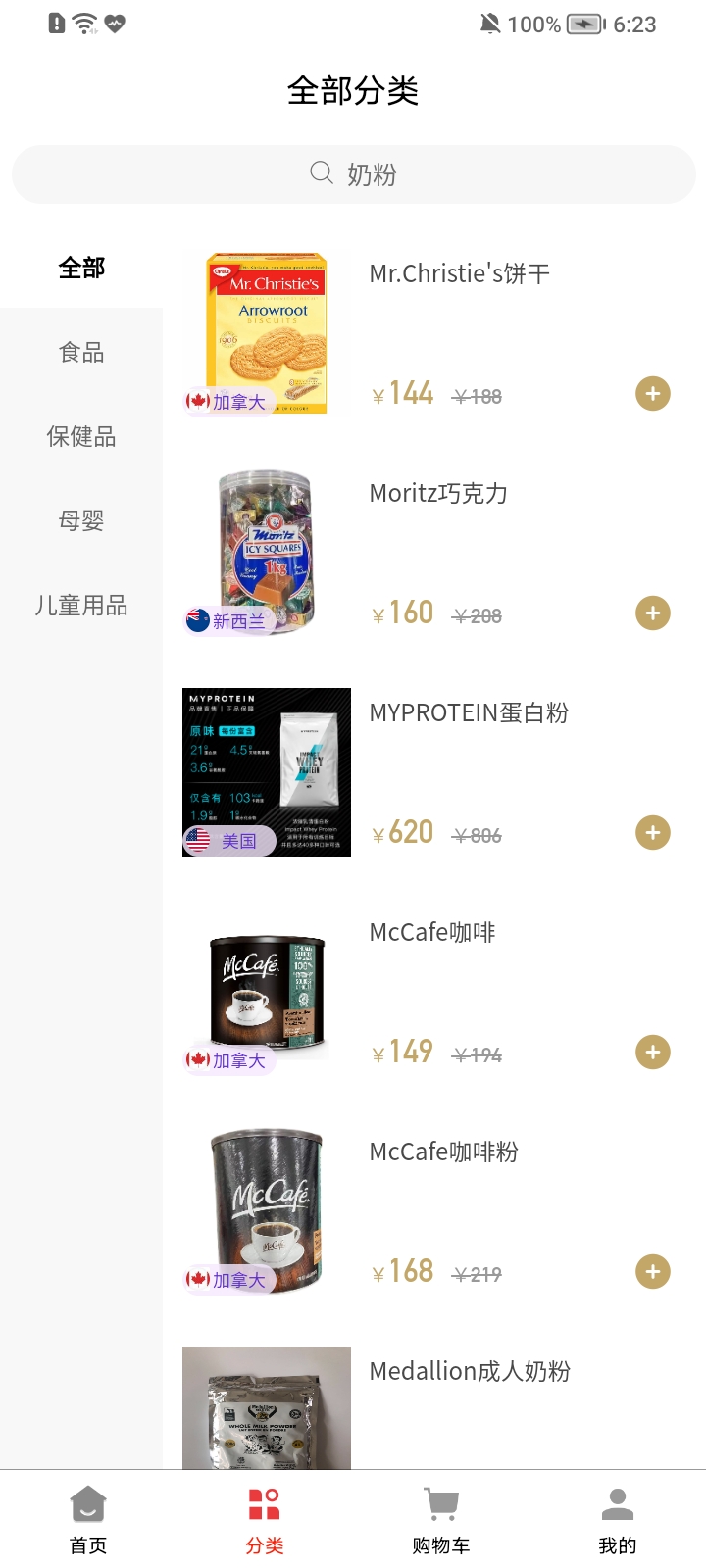
Task: Open the 母婴 category
Action: click(81, 521)
